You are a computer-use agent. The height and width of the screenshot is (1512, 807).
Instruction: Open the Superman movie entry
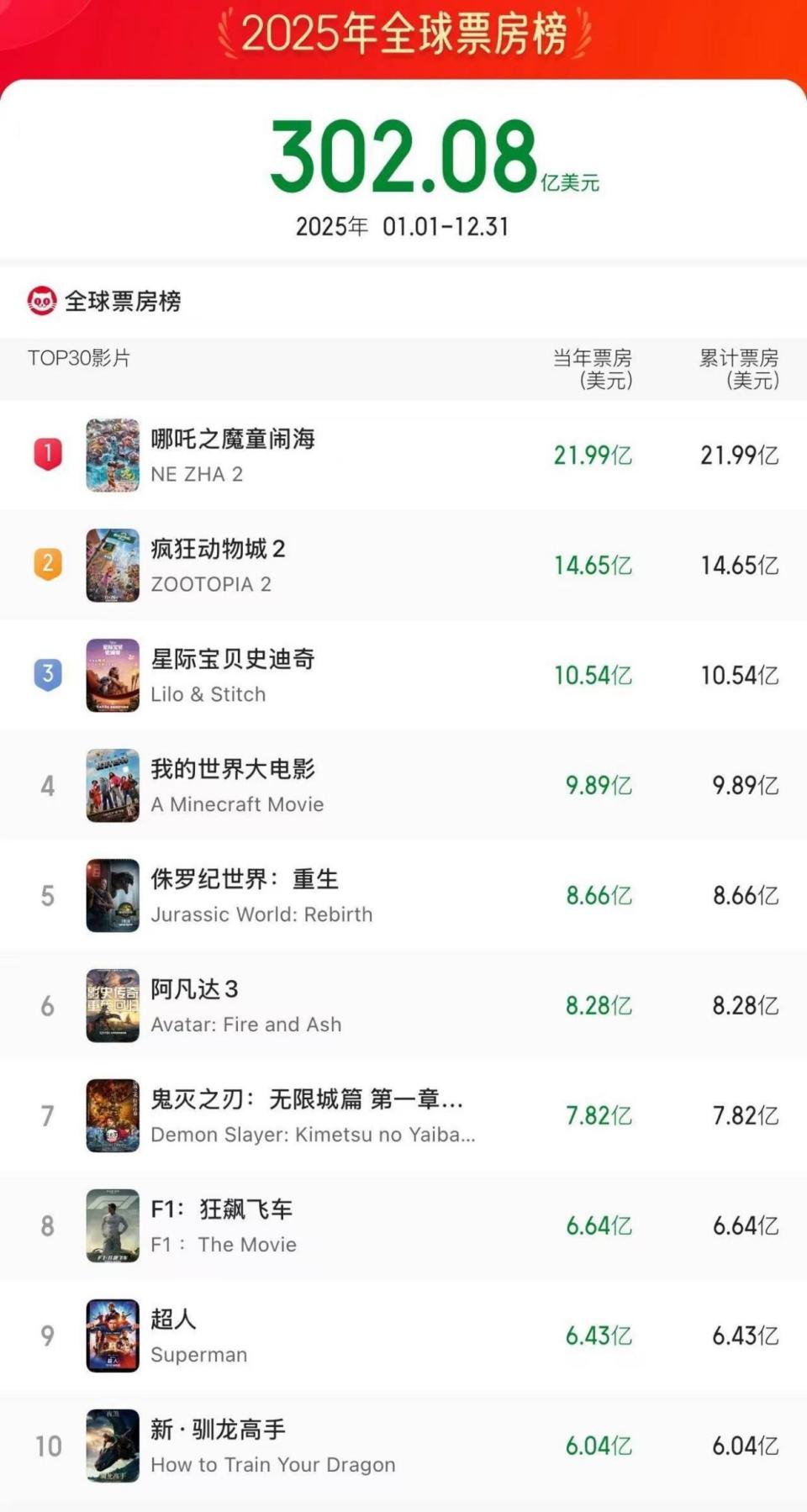coord(198,1336)
